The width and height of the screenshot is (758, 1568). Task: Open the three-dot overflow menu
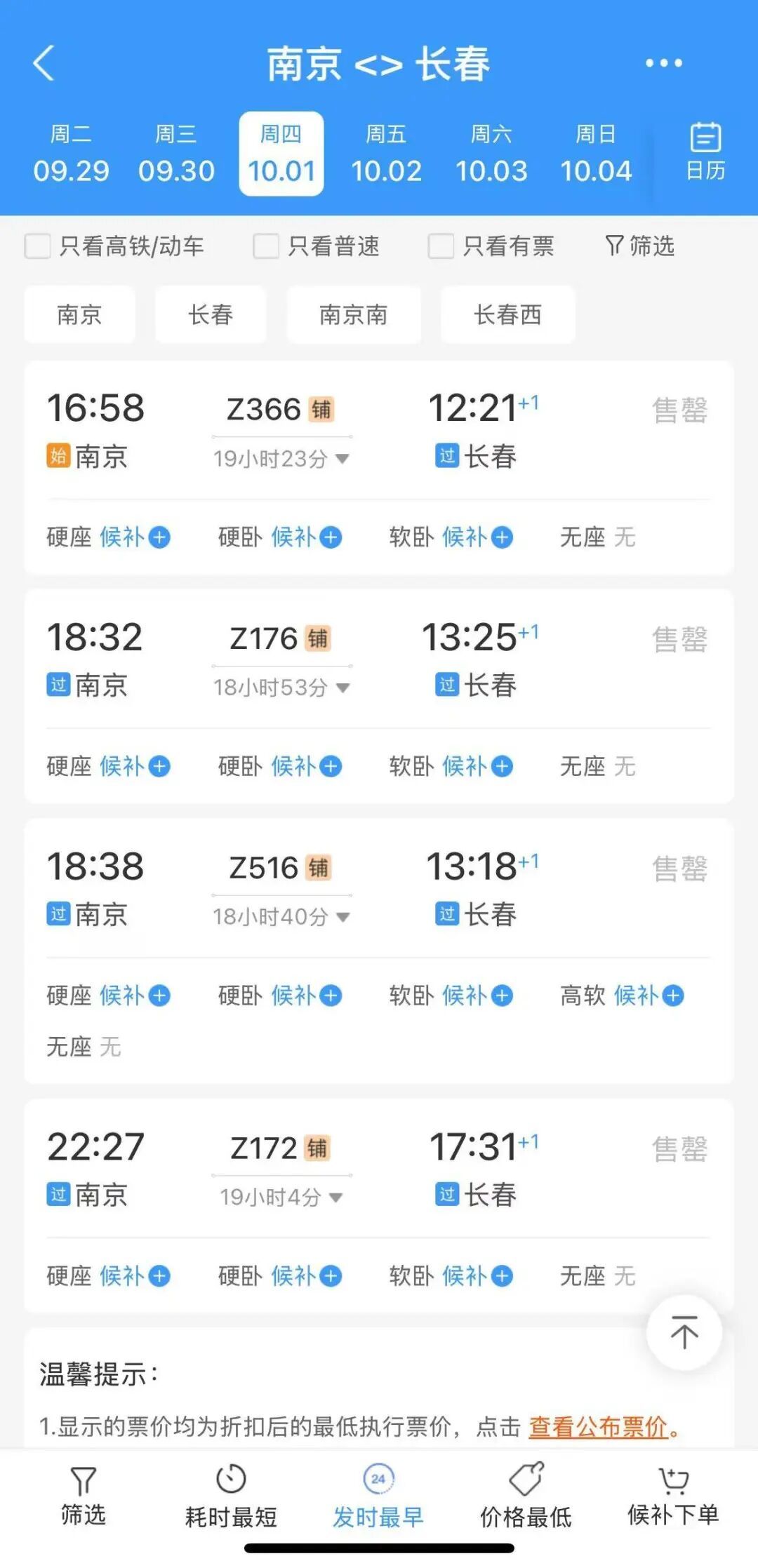663,63
